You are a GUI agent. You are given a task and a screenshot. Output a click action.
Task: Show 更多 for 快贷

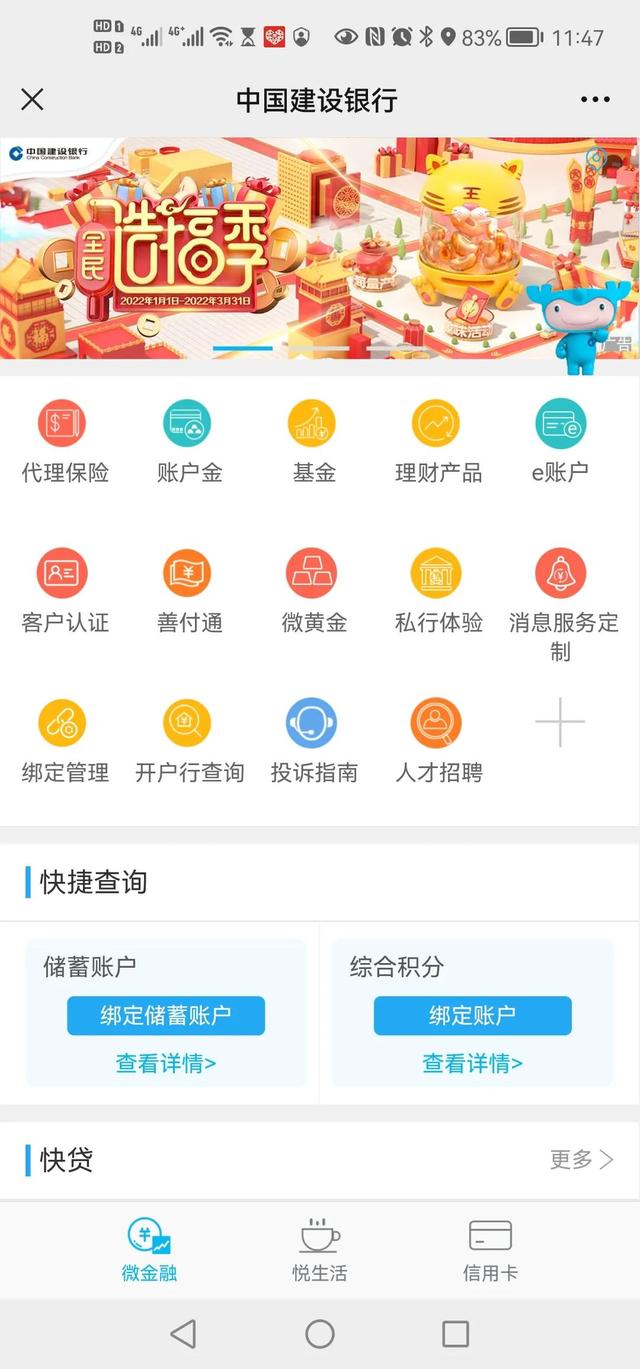point(581,1160)
